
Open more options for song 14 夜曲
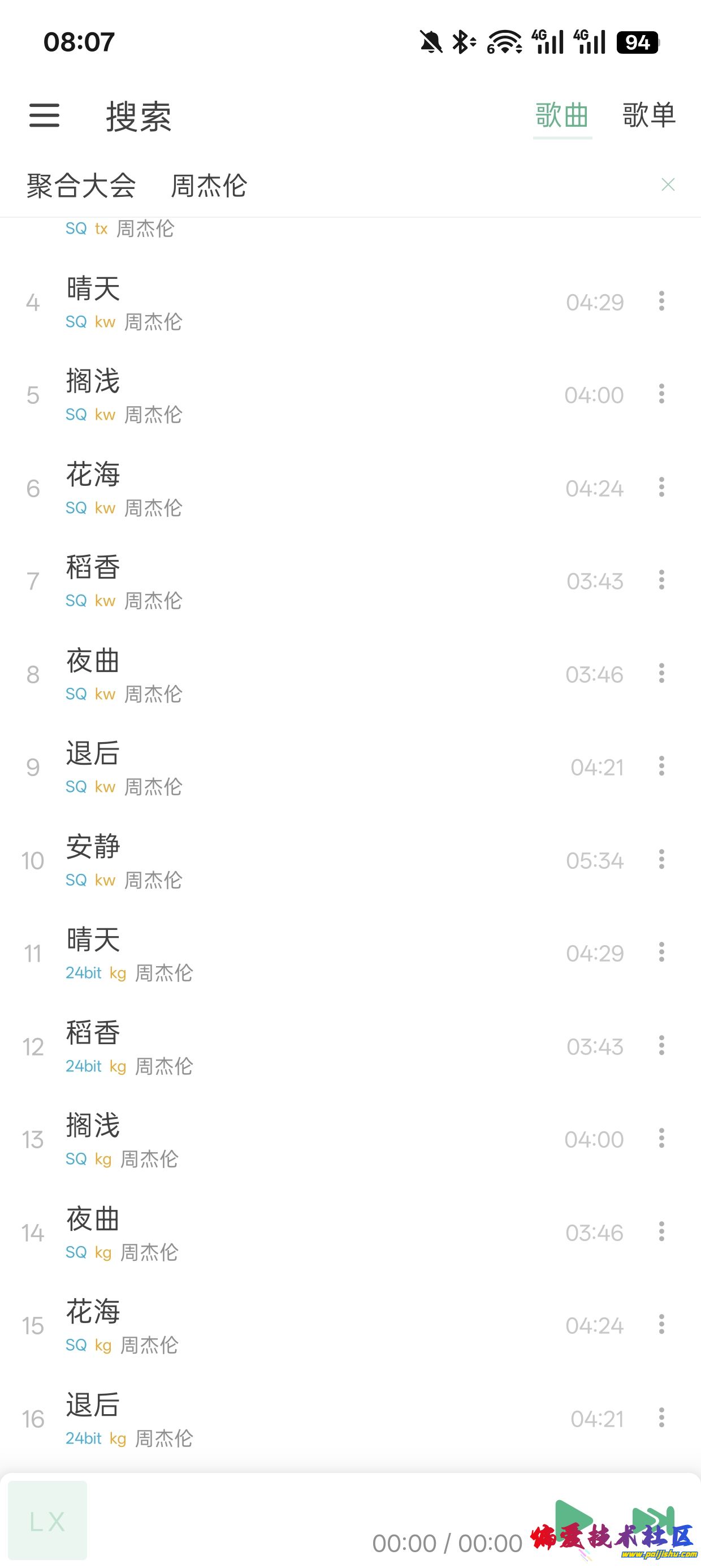(x=661, y=1232)
